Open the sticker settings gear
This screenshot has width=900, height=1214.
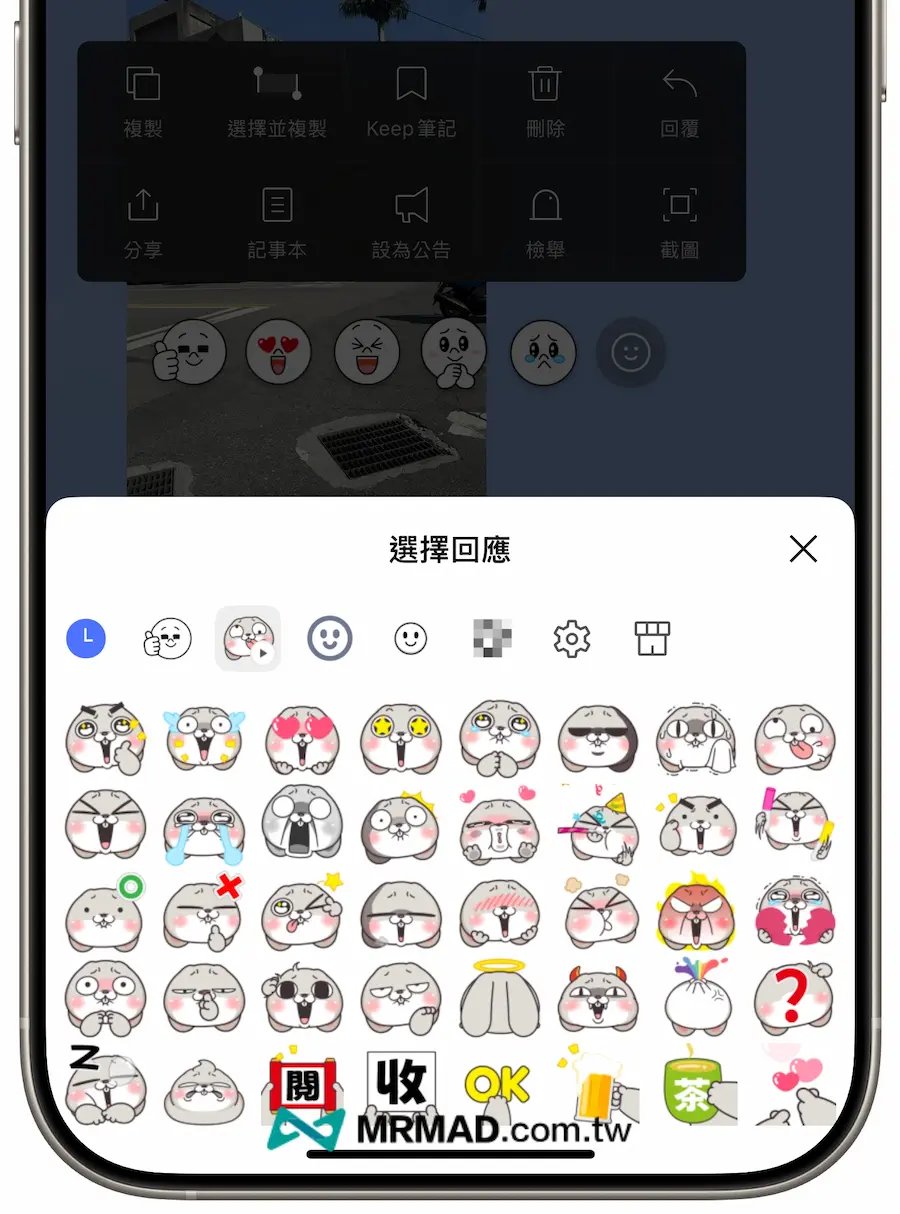click(572, 638)
